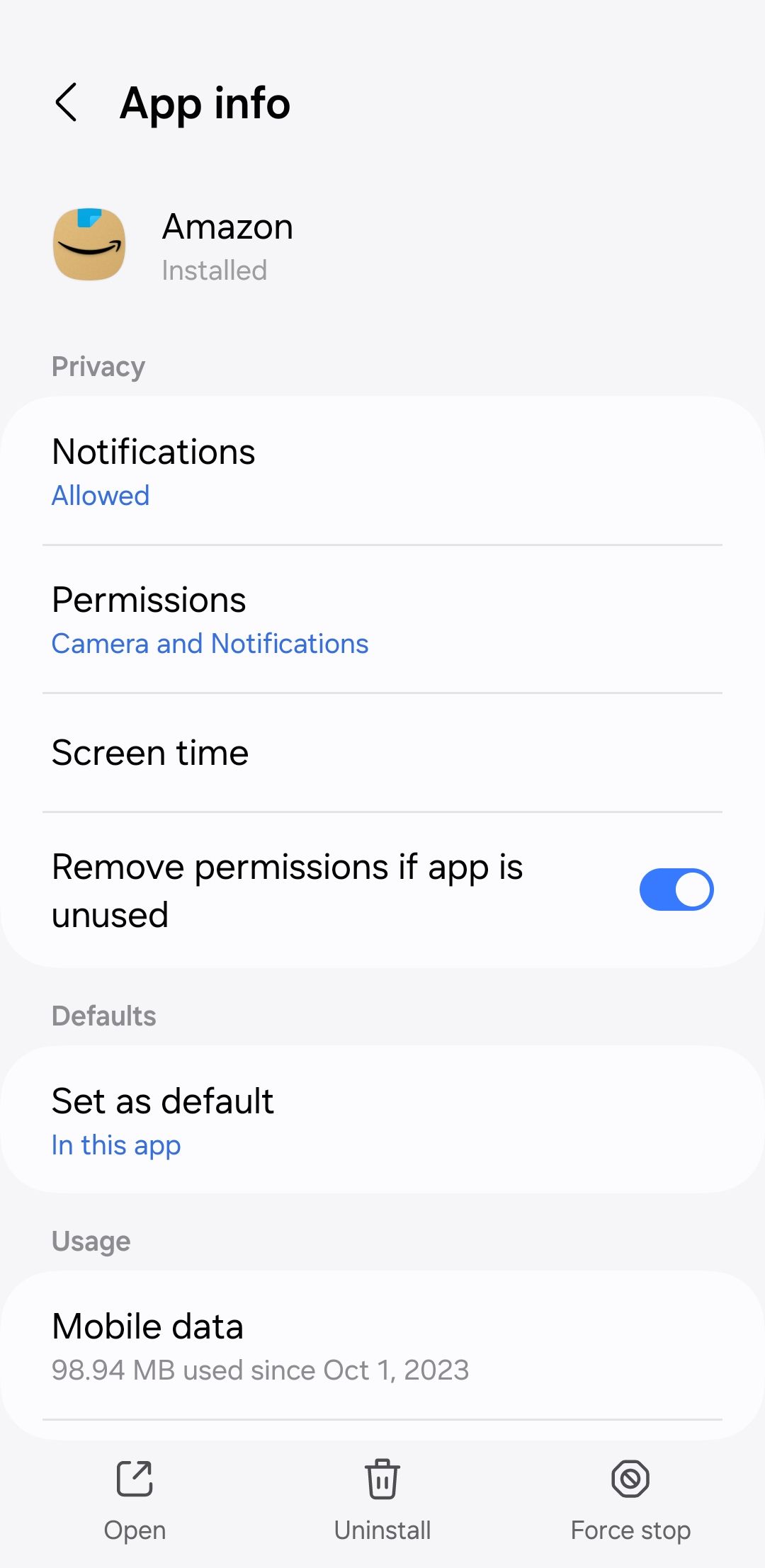Force stop the Amazon app

point(630,1499)
